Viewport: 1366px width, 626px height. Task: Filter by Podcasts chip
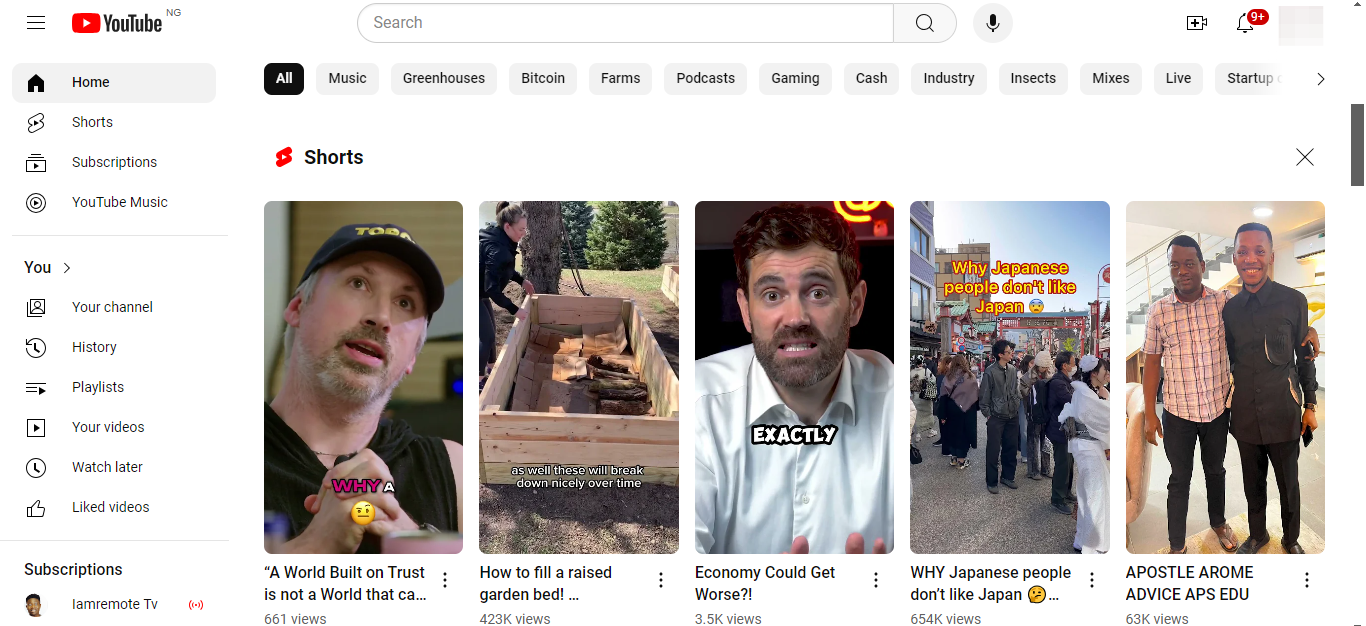tap(705, 78)
